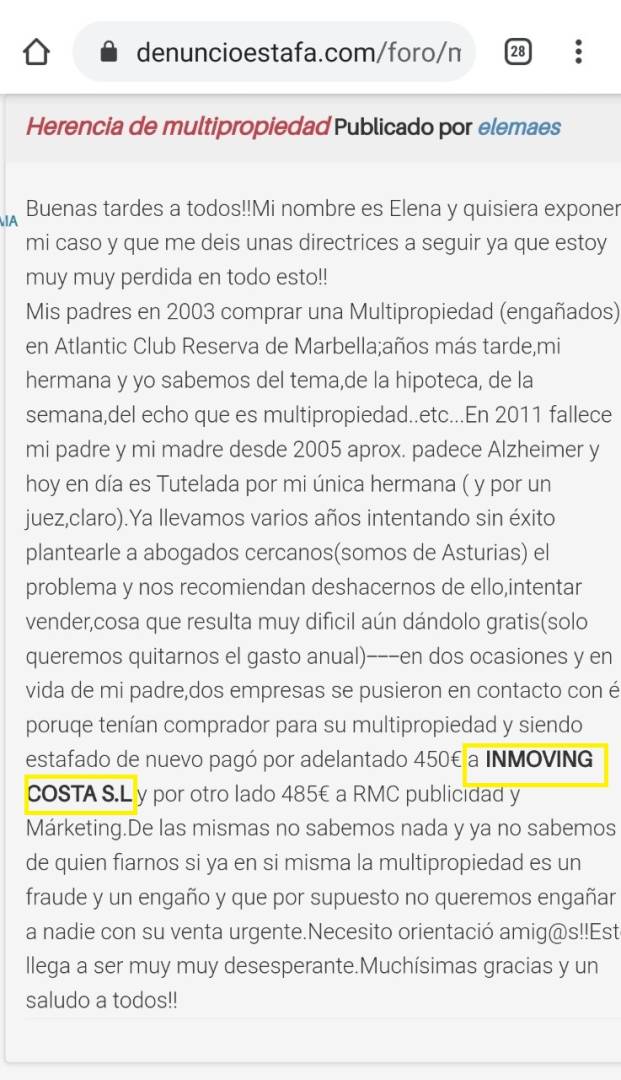Open the browser's three-dot overflow menu

pyautogui.click(x=578, y=52)
